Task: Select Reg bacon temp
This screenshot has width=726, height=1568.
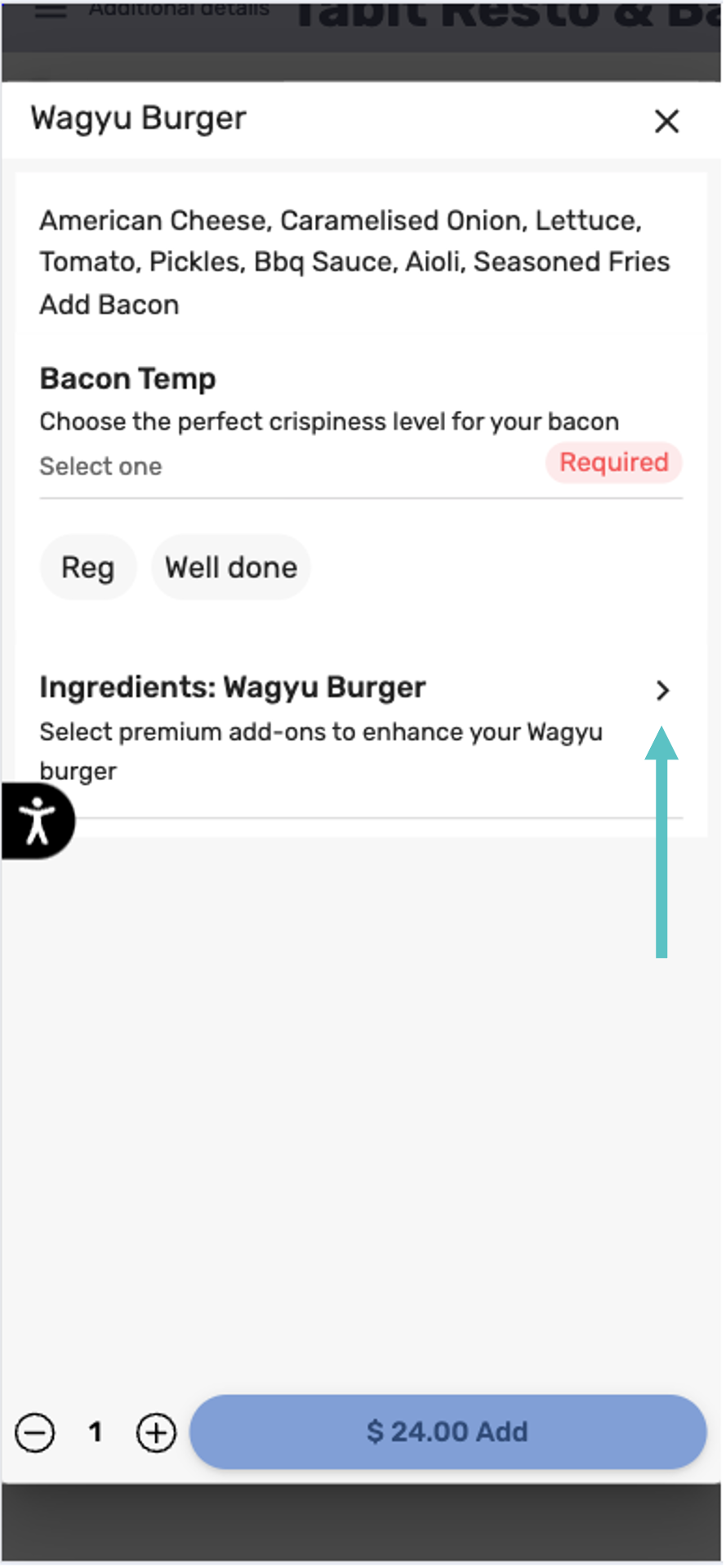Action: coord(87,568)
